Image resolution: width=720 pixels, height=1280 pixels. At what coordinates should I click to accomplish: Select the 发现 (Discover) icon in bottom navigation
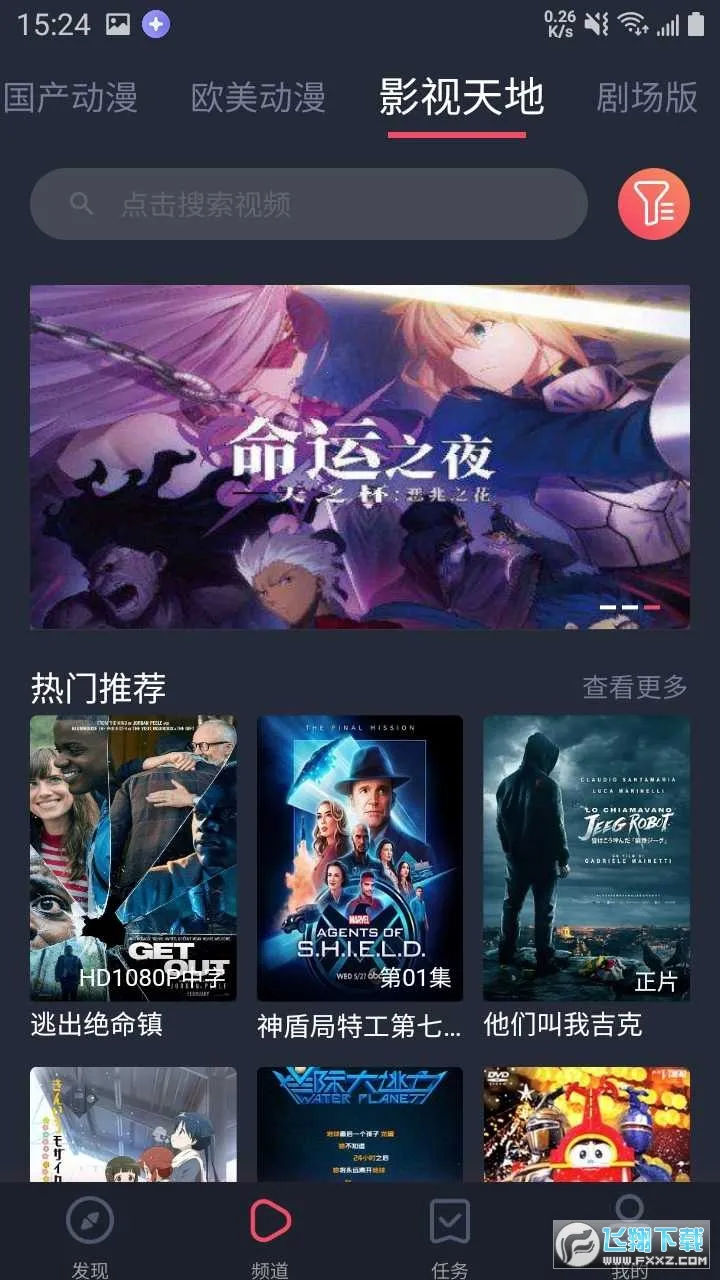90,1222
